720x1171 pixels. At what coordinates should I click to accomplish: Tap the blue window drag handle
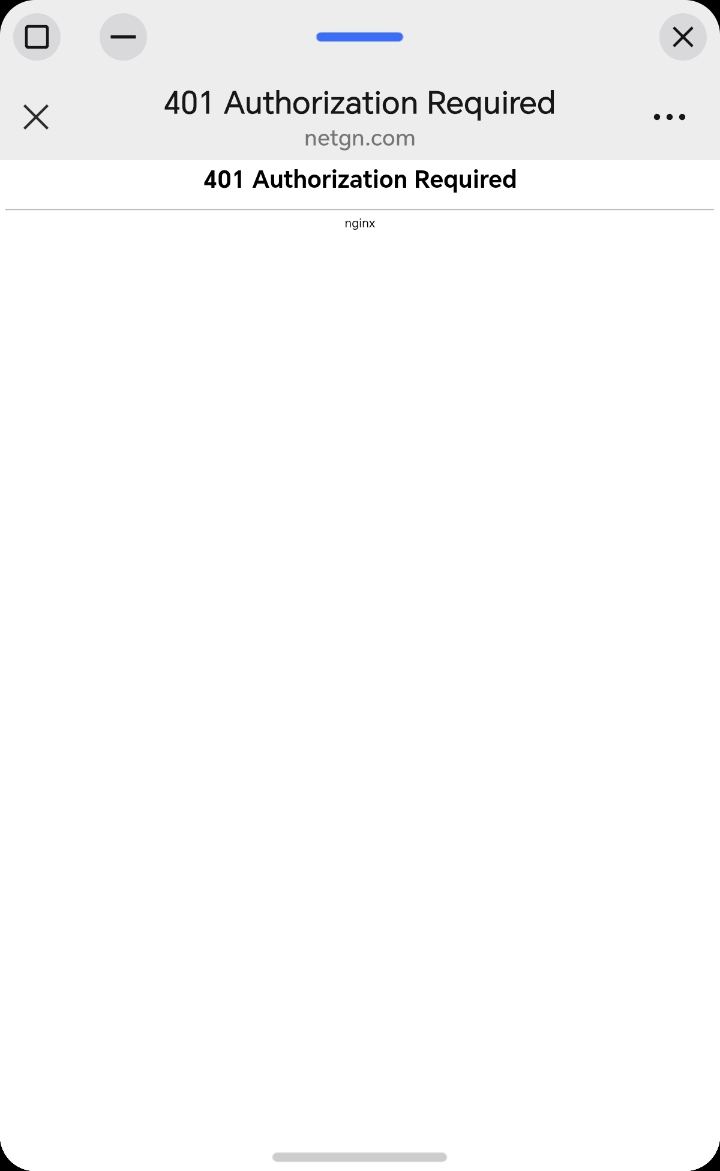pyautogui.click(x=360, y=37)
